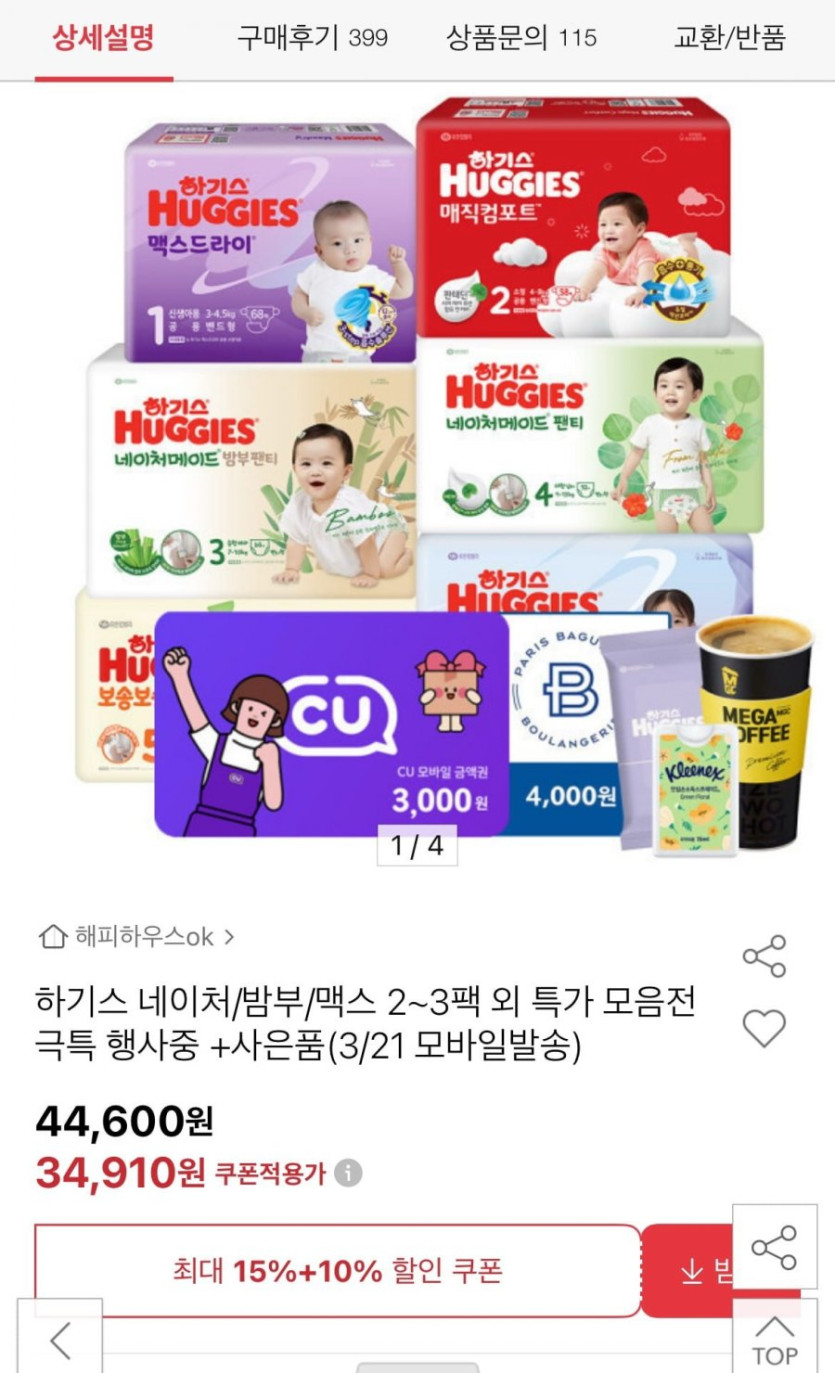Tap the info icon next to 쿠폰적용가
The width and height of the screenshot is (835, 1373).
pos(348,1173)
